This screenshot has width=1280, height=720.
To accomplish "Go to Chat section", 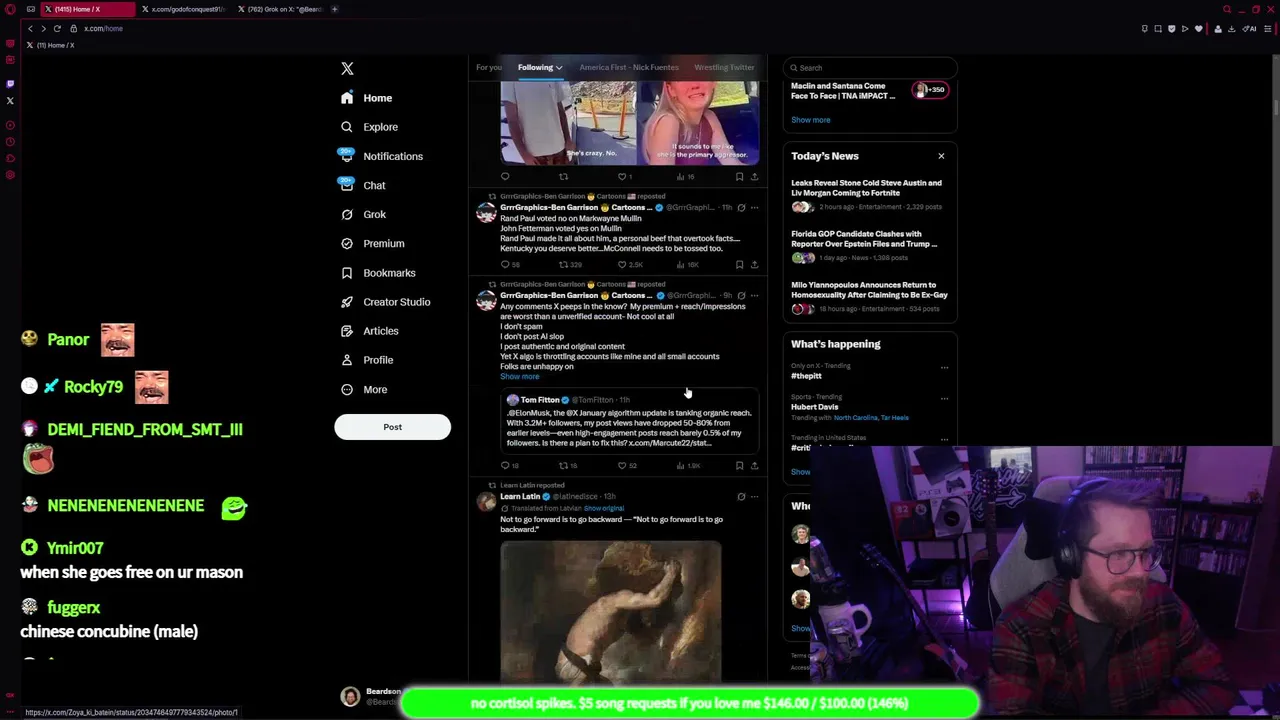I will coord(373,185).
